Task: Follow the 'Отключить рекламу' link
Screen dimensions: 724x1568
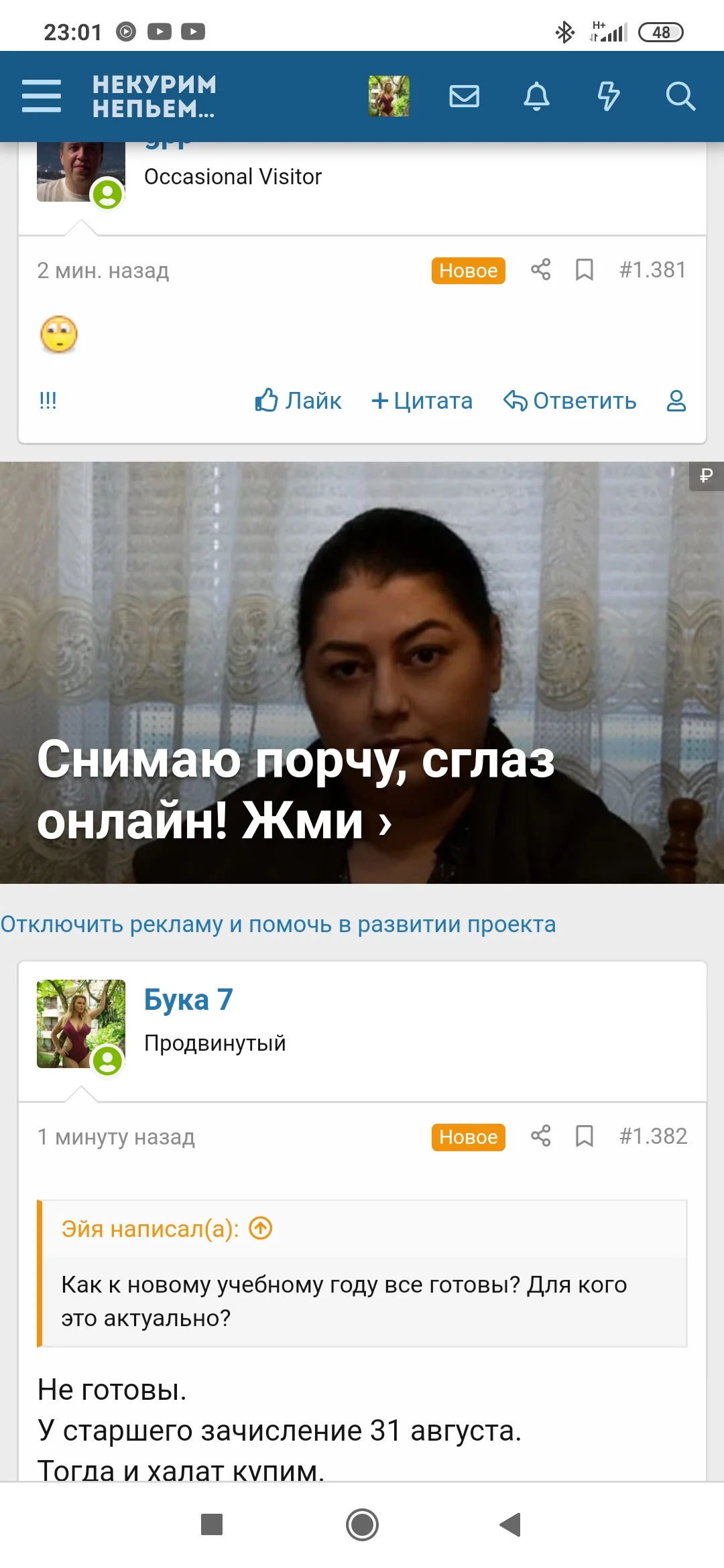Action: 278,923
